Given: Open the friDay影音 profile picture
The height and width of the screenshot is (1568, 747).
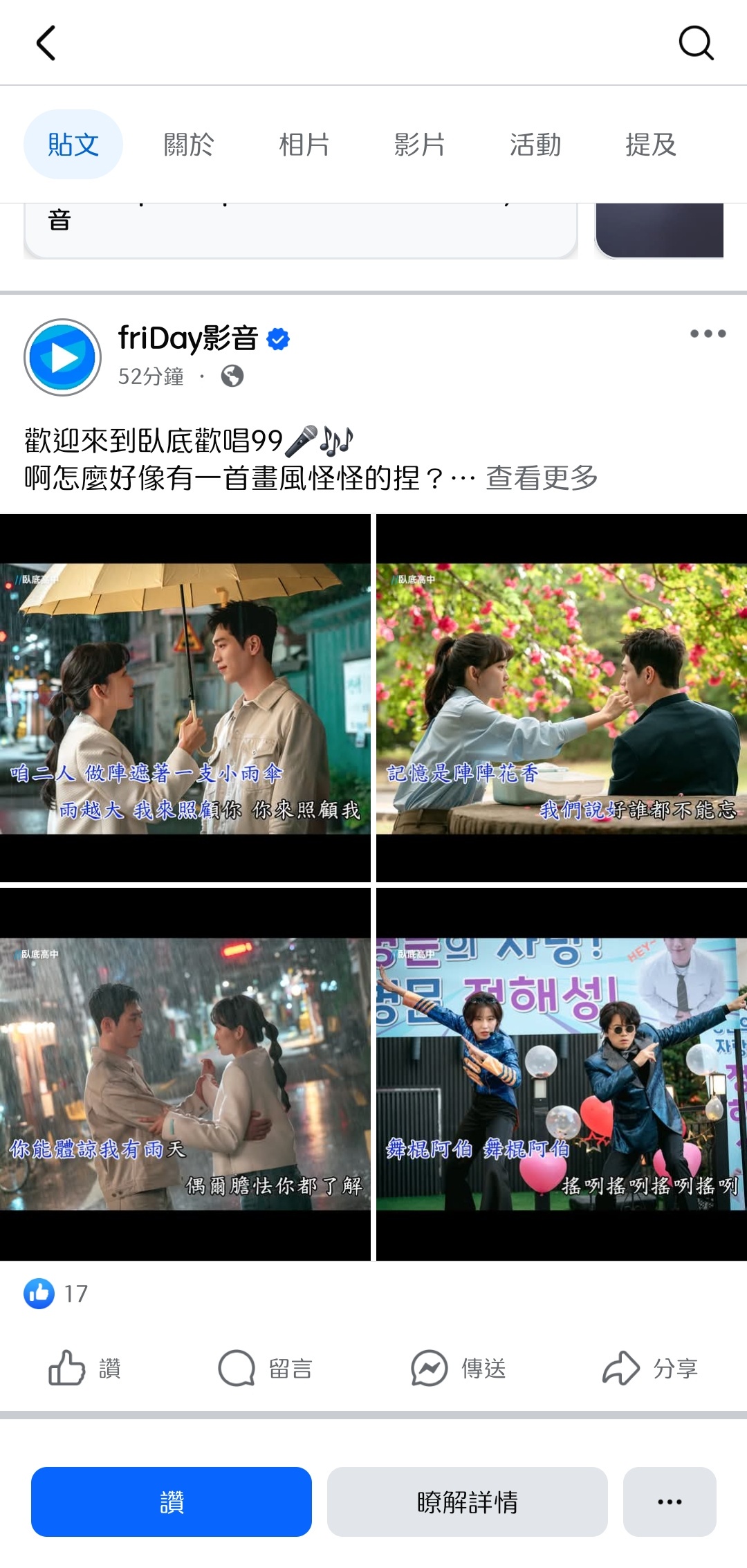Looking at the screenshot, I should coord(63,357).
